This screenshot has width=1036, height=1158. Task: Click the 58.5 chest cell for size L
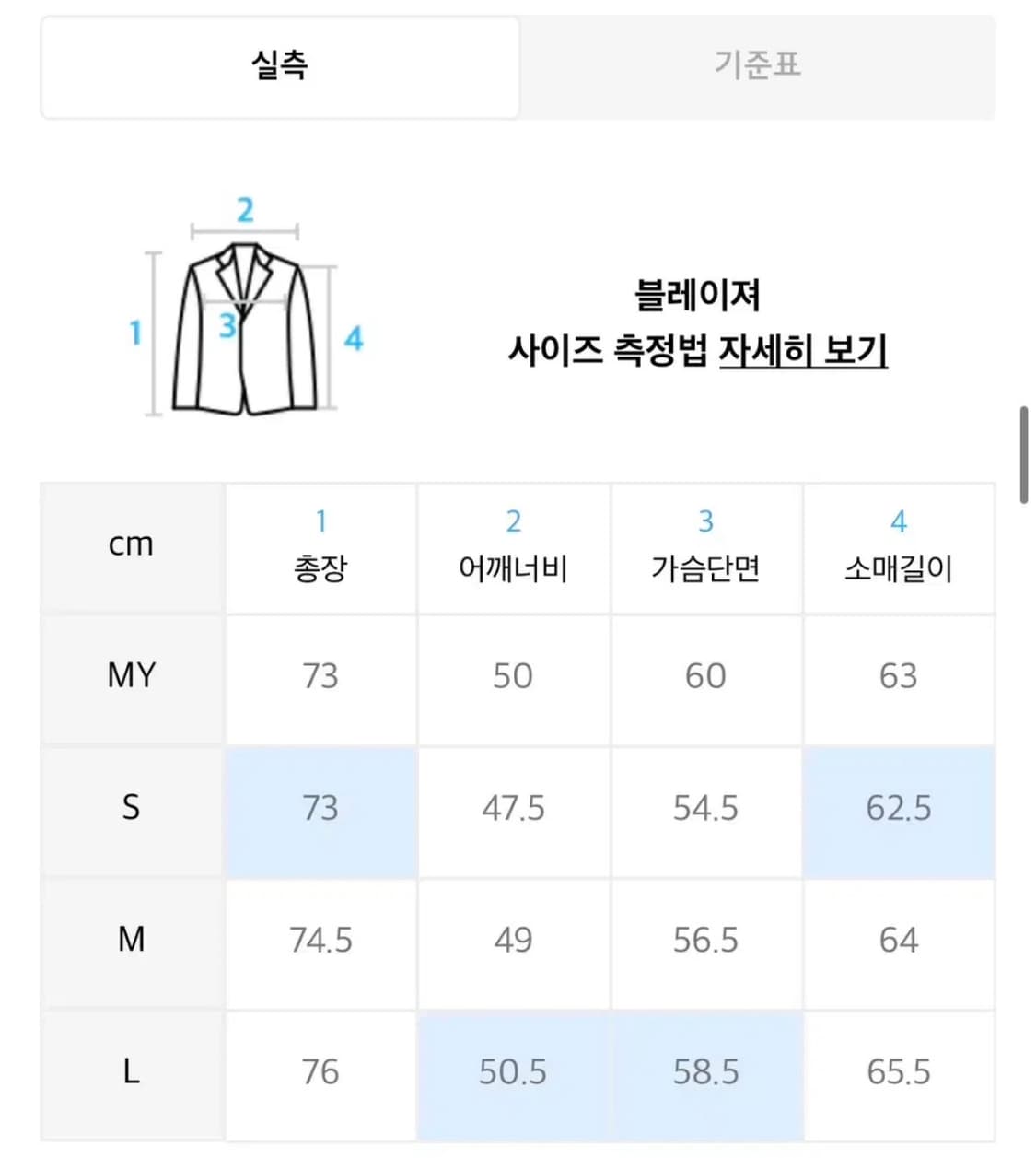(x=705, y=1072)
